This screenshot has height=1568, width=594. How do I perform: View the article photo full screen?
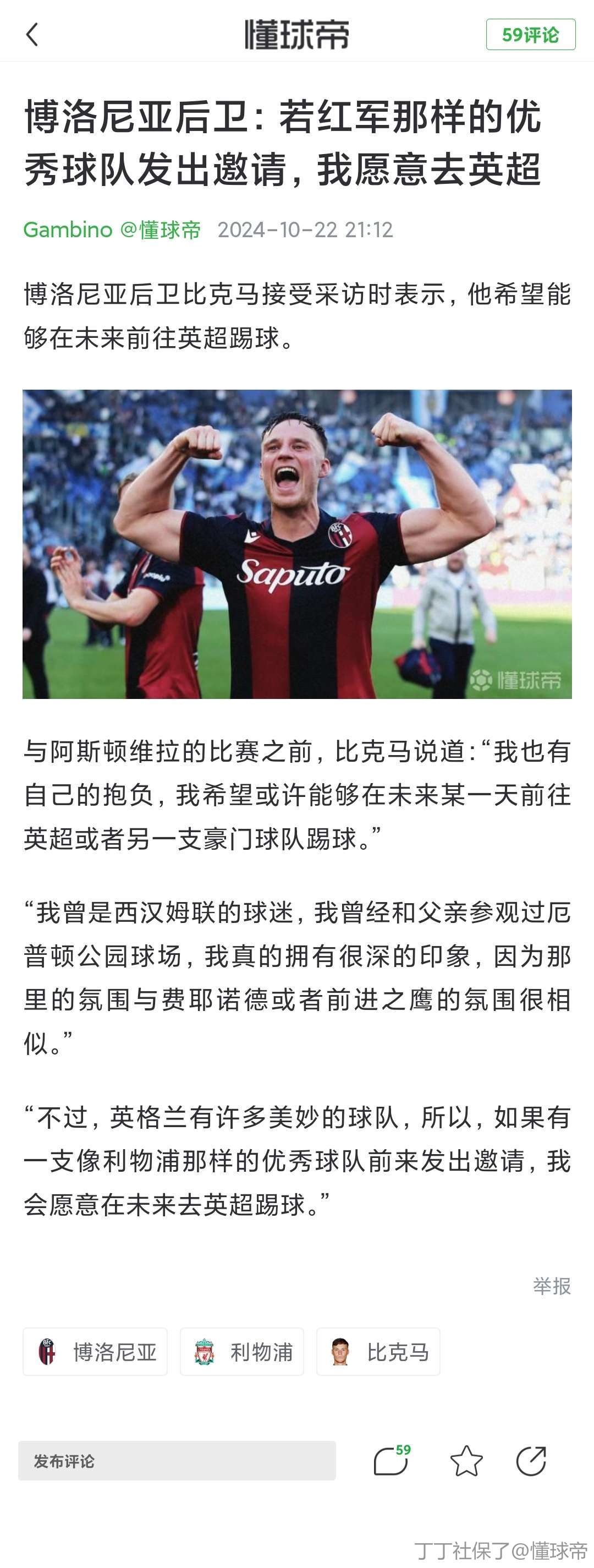(296, 544)
